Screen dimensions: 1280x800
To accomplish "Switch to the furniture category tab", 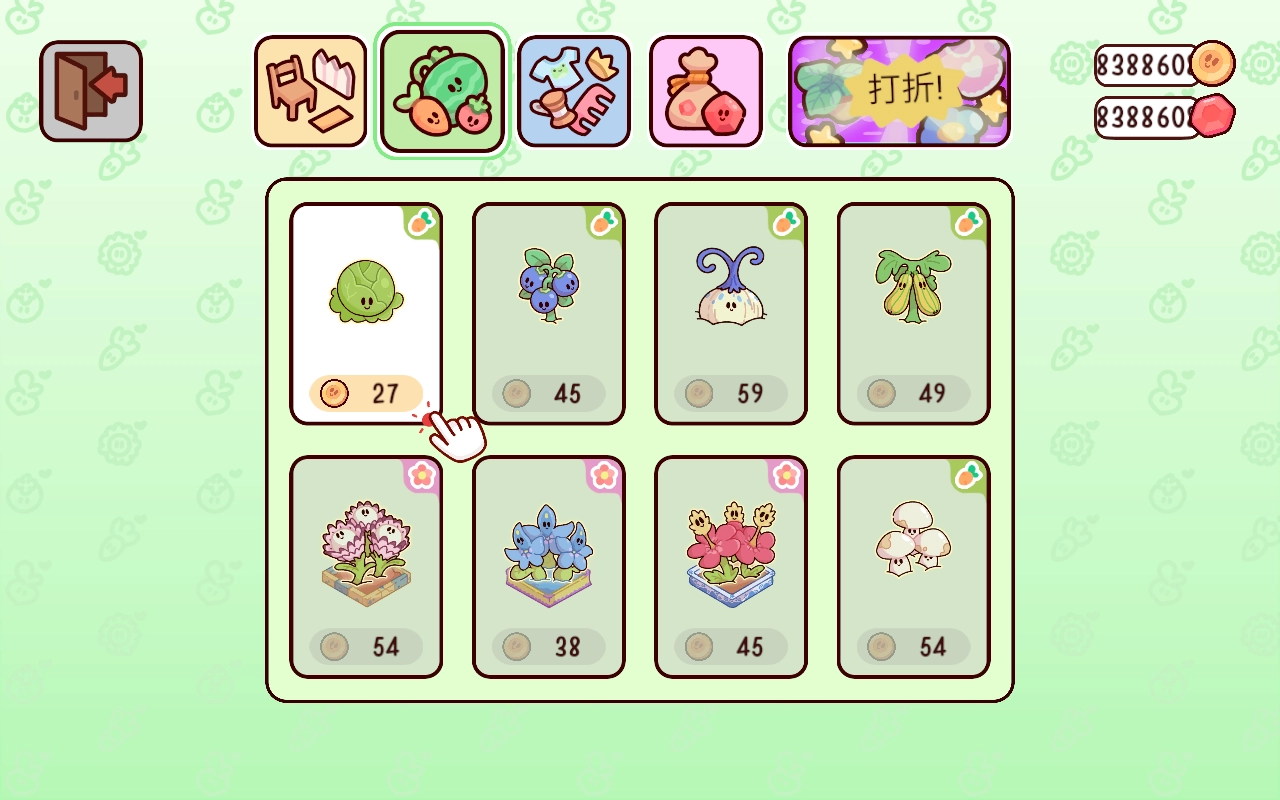I will (x=310, y=91).
